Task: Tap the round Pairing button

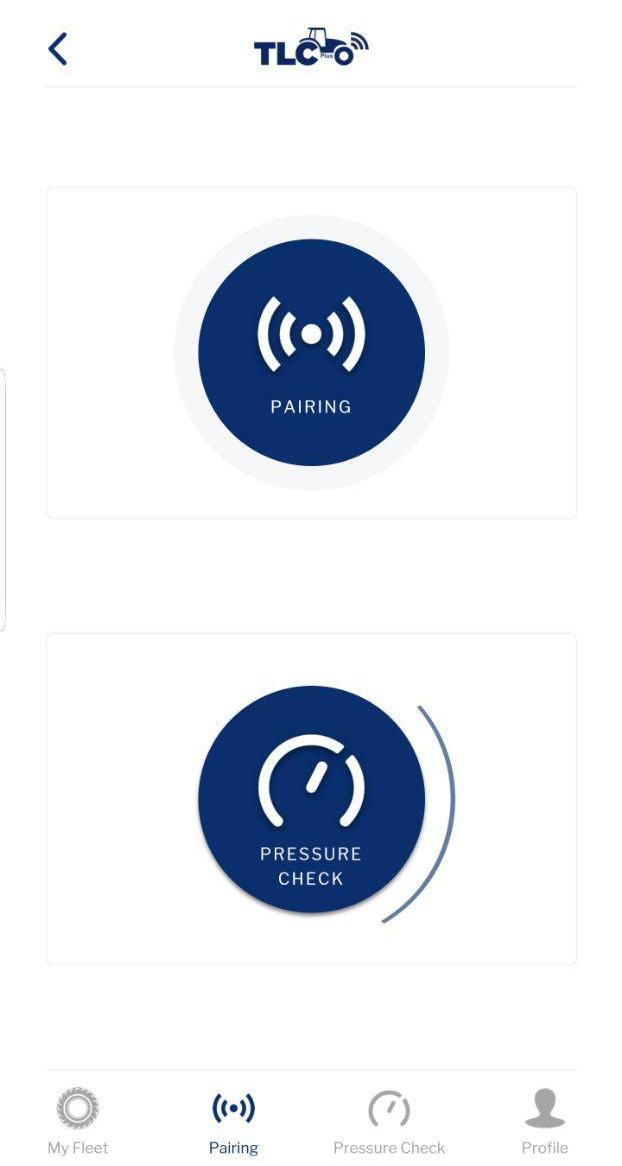Action: [311, 352]
